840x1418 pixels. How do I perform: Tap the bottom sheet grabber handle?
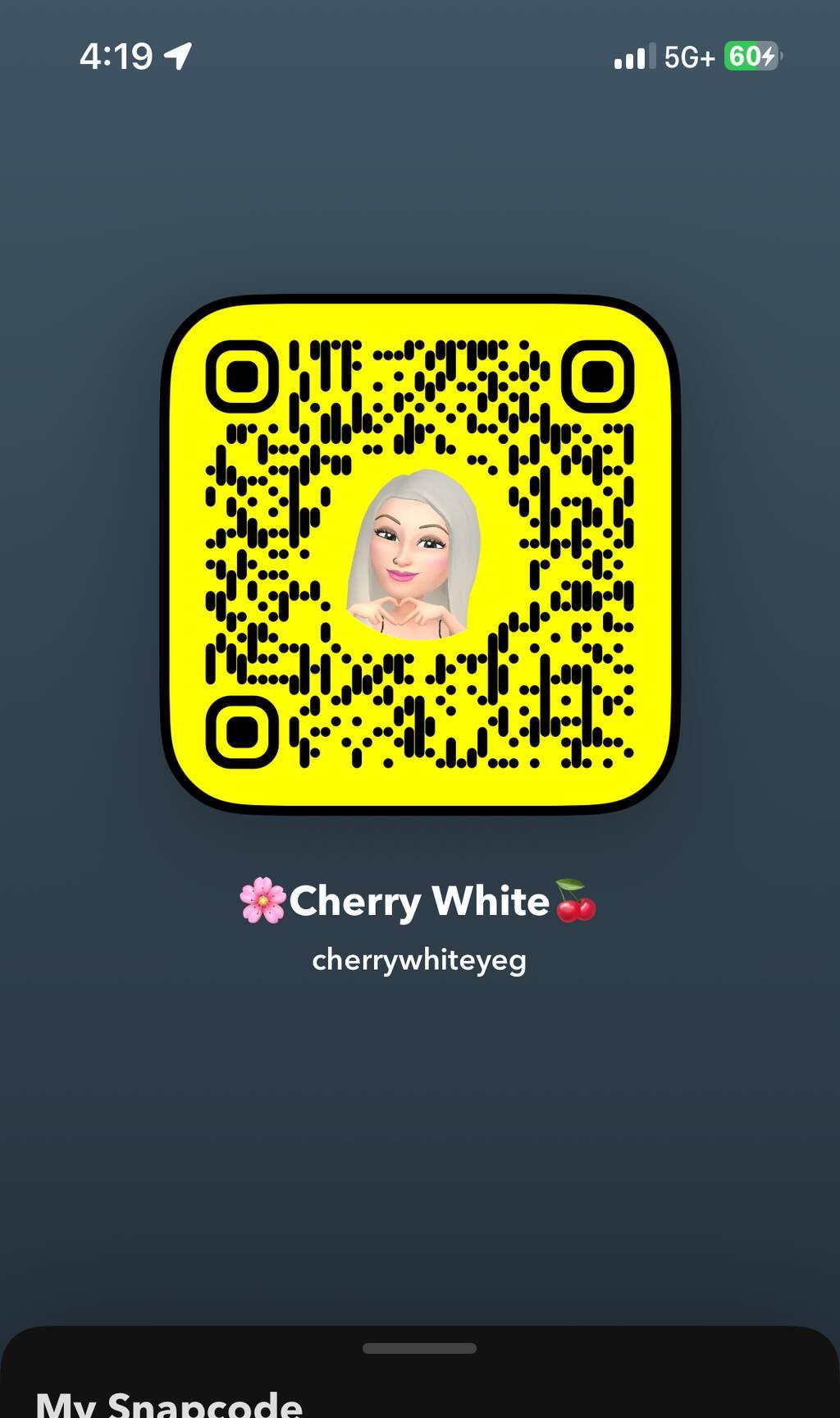coord(419,1348)
